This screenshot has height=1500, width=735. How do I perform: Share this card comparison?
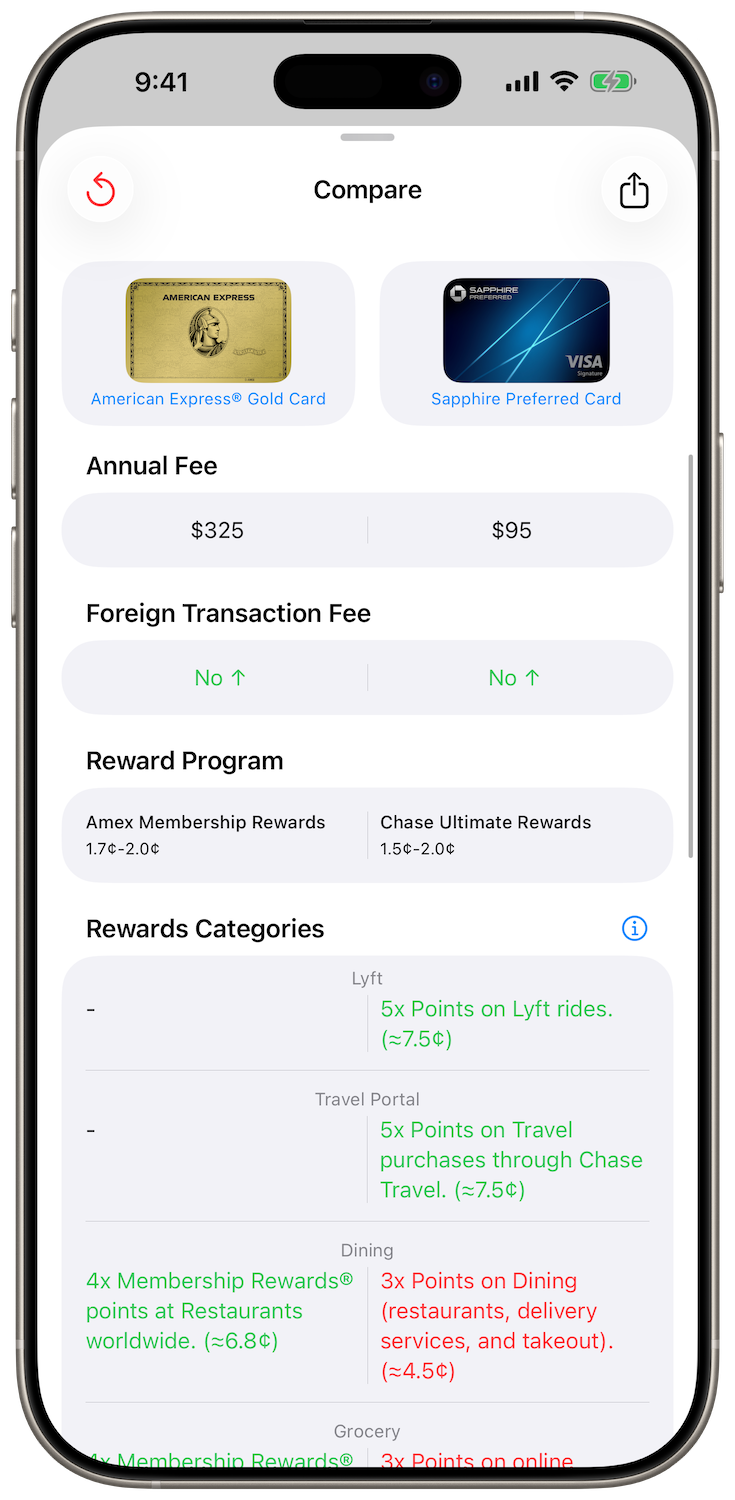[x=634, y=190]
